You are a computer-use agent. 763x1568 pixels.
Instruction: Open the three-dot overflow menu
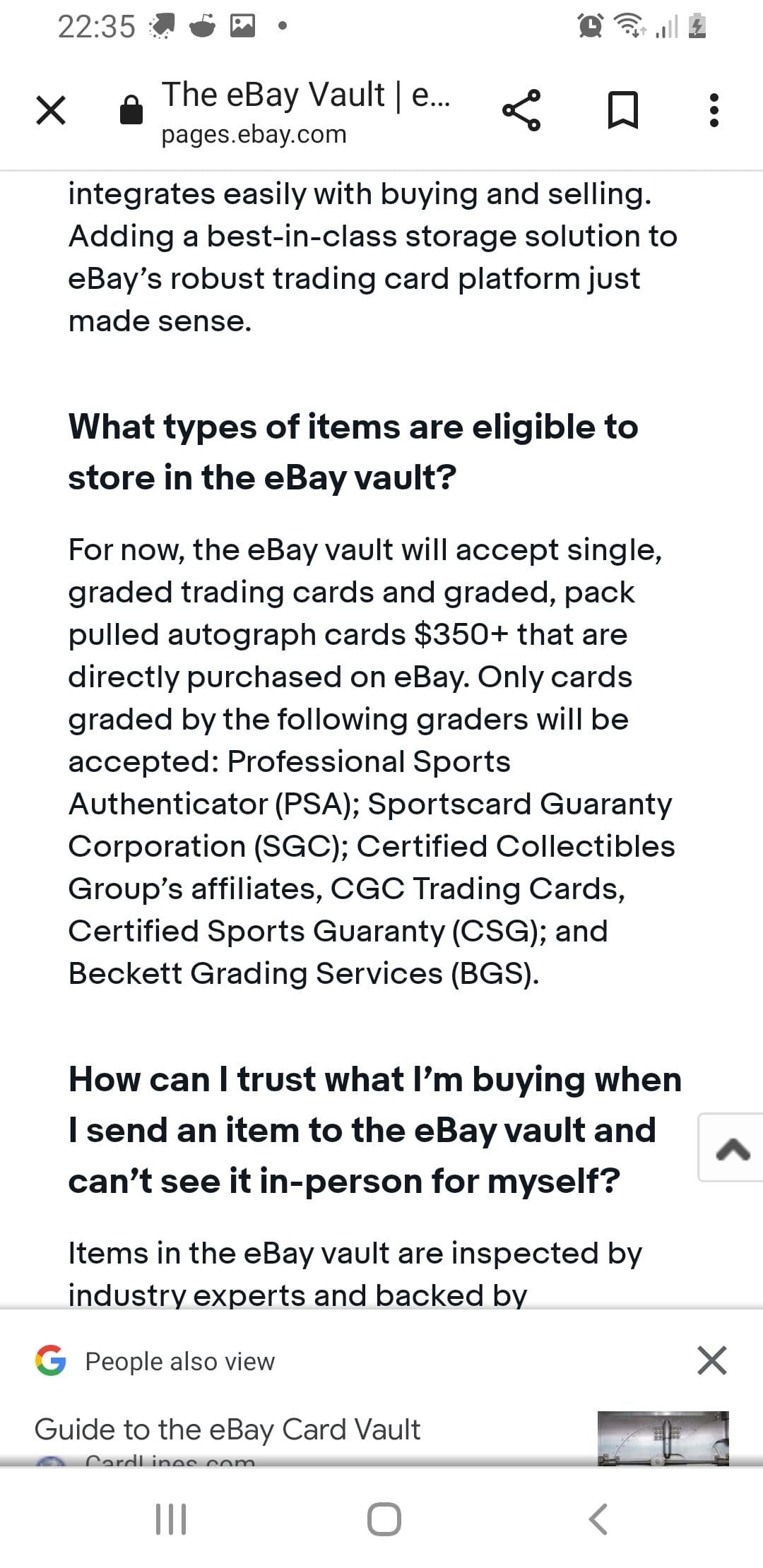click(714, 111)
